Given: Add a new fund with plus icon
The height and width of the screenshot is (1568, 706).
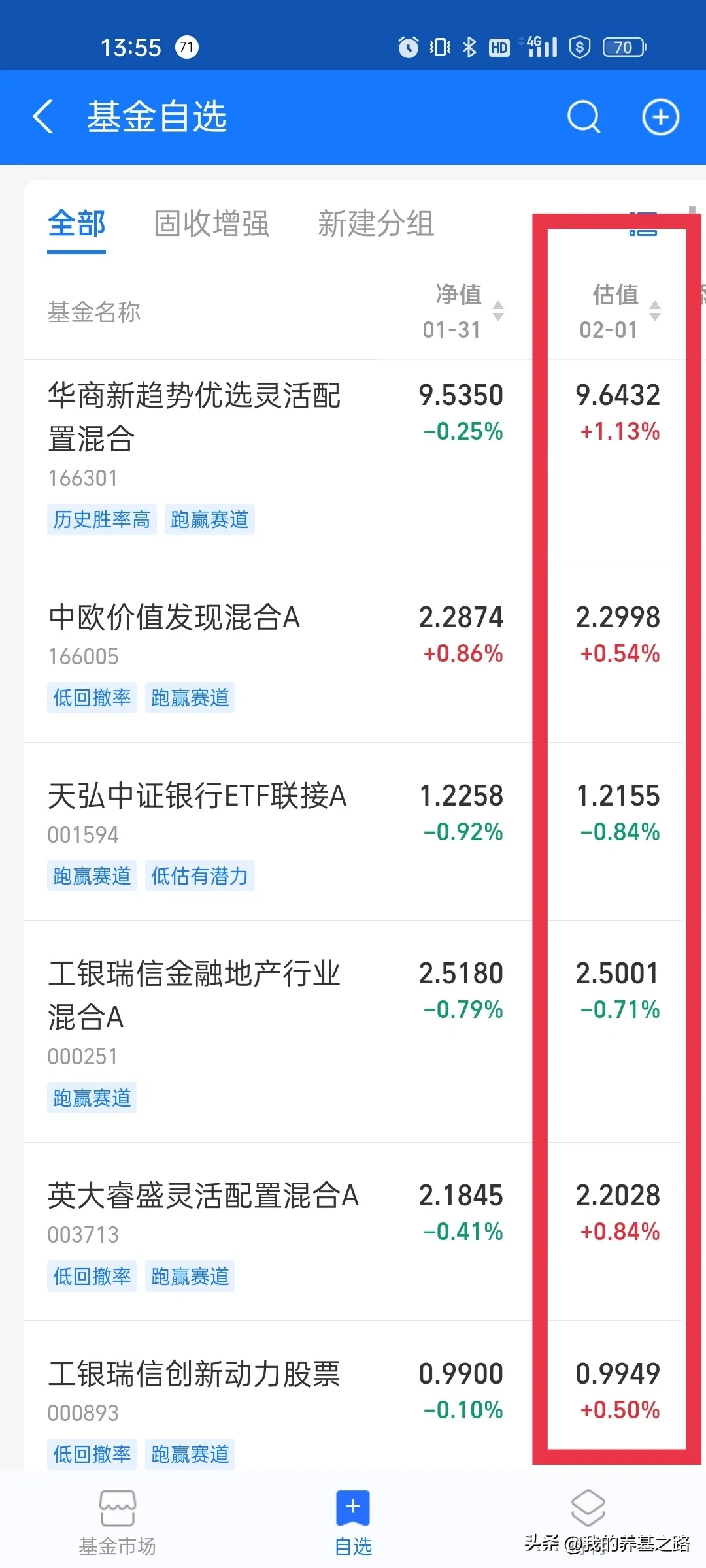Looking at the screenshot, I should (660, 117).
